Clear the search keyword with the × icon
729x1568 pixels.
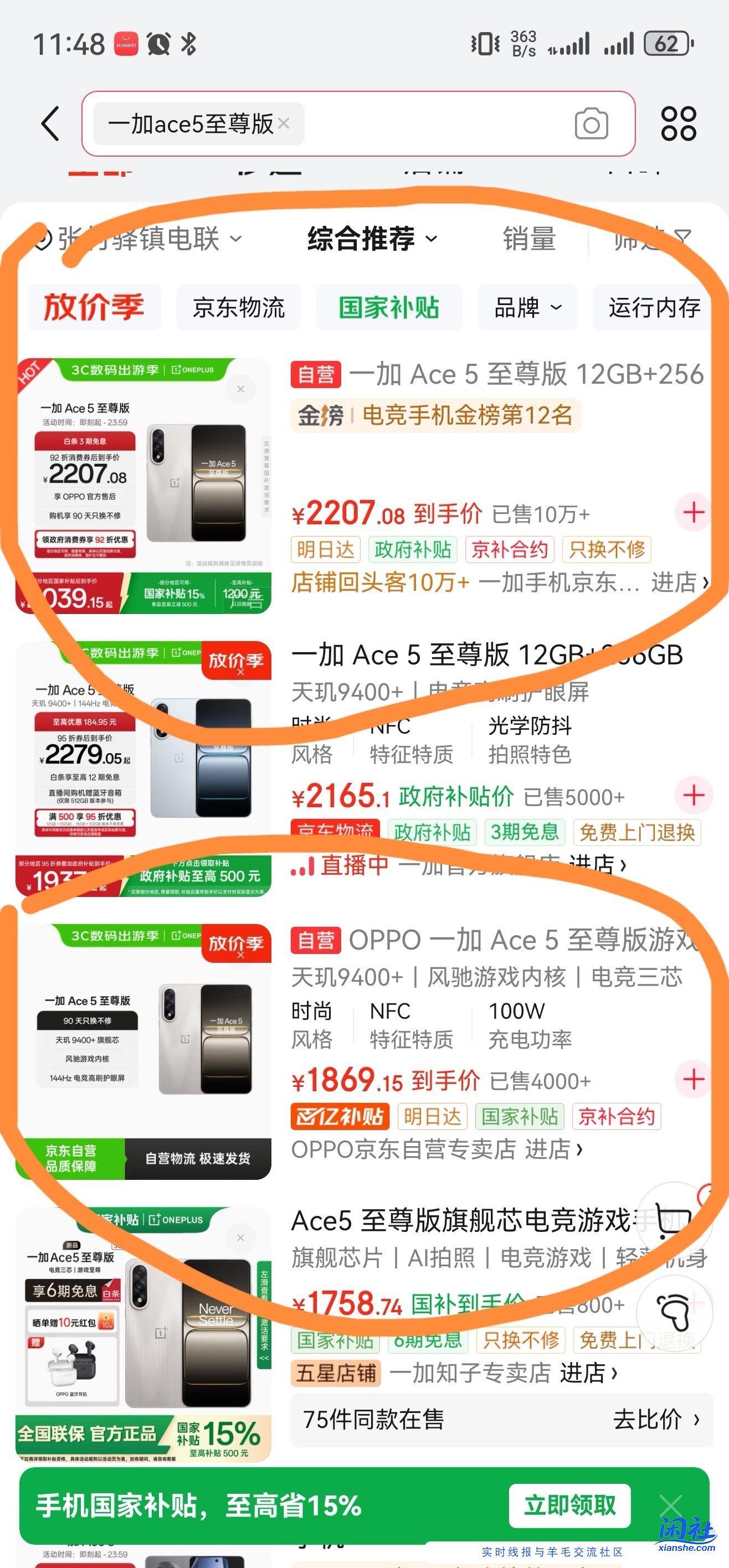point(284,124)
